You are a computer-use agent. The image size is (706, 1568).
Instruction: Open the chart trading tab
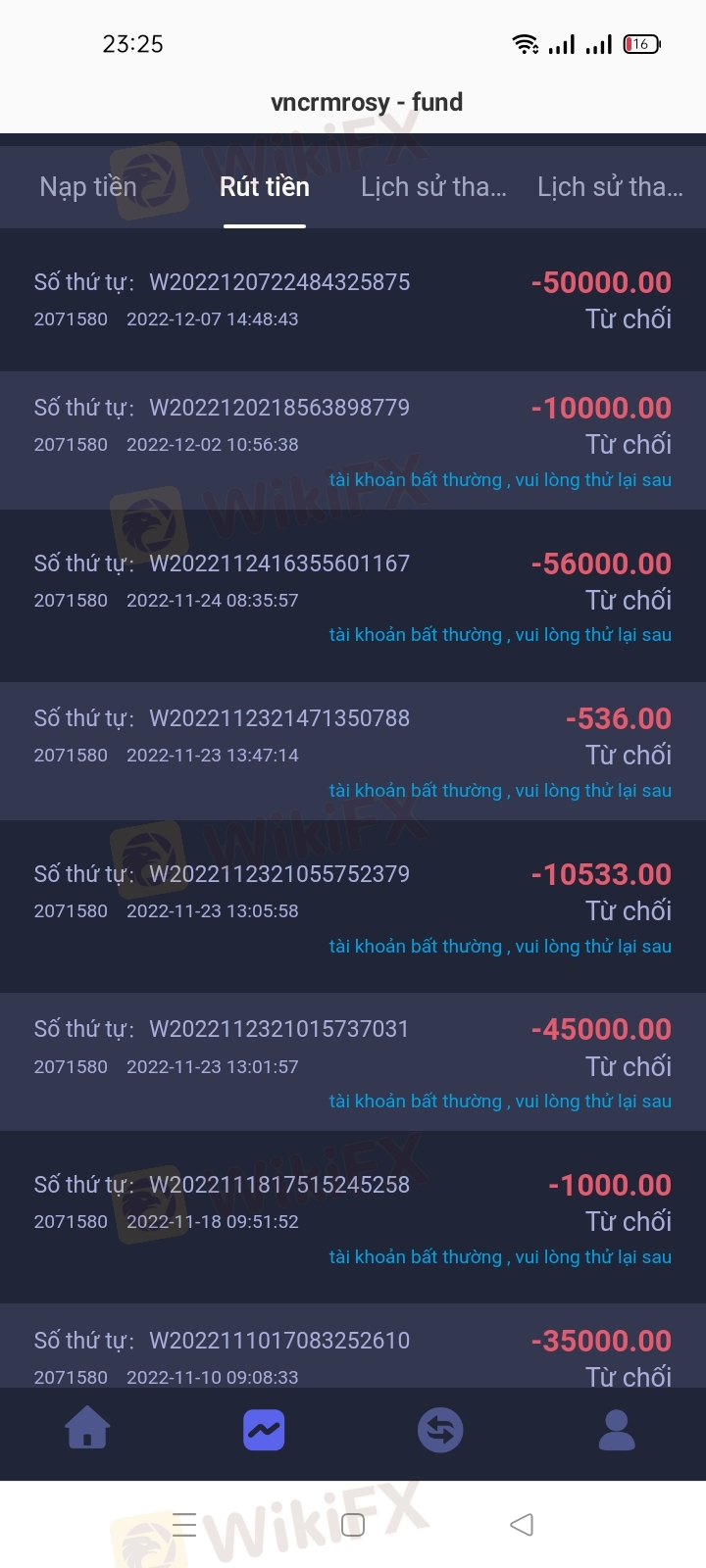[264, 1430]
